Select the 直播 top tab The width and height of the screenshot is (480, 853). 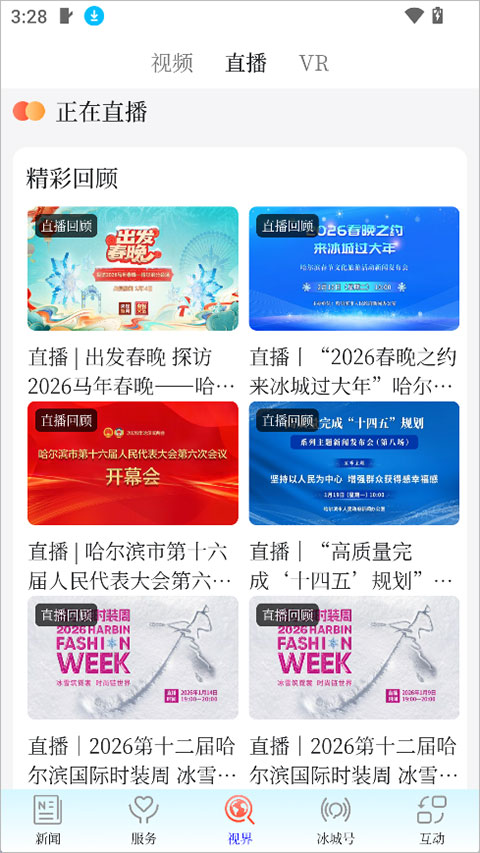click(246, 63)
